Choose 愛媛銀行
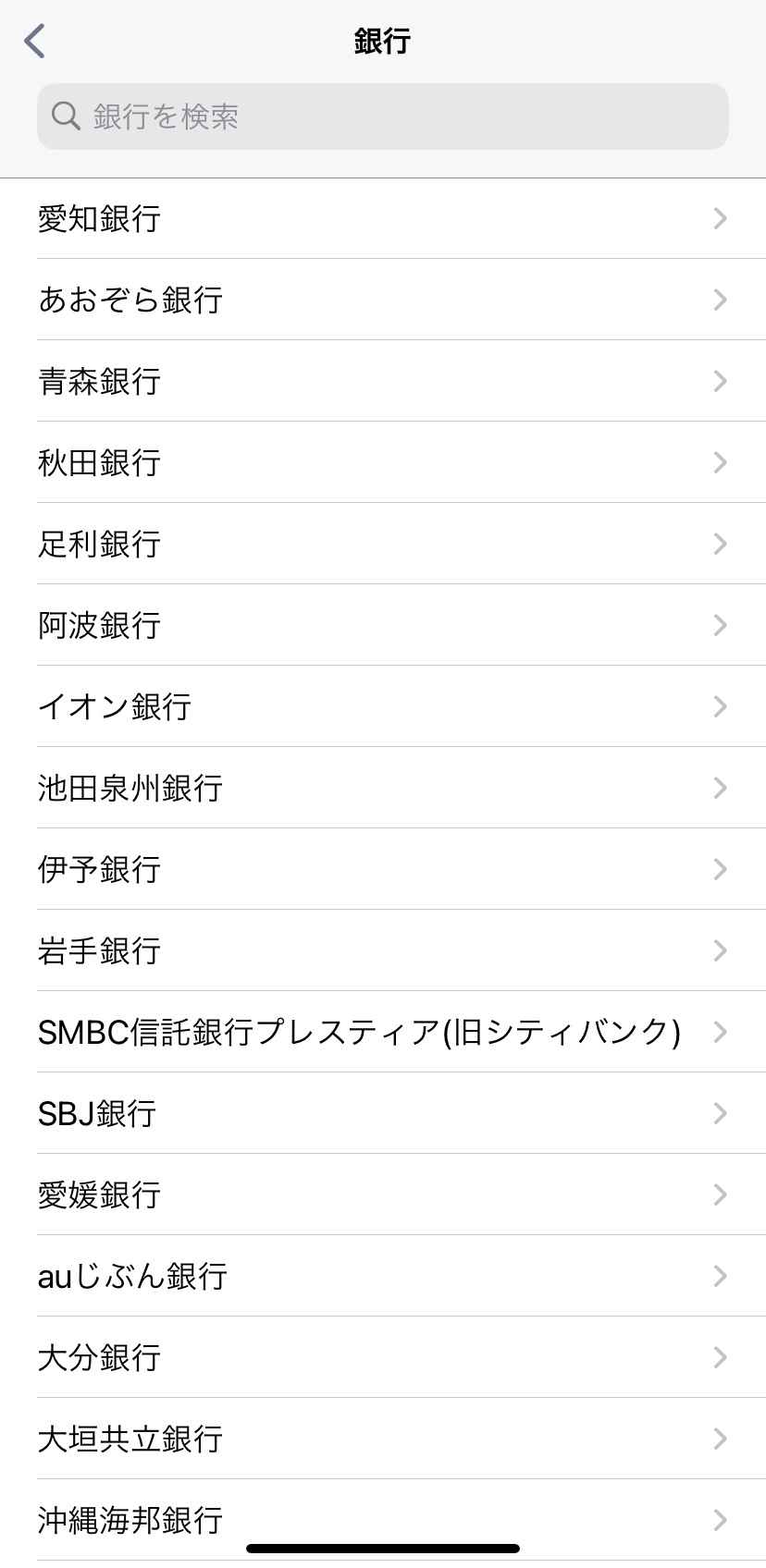The width and height of the screenshot is (766, 1568). 383,1194
